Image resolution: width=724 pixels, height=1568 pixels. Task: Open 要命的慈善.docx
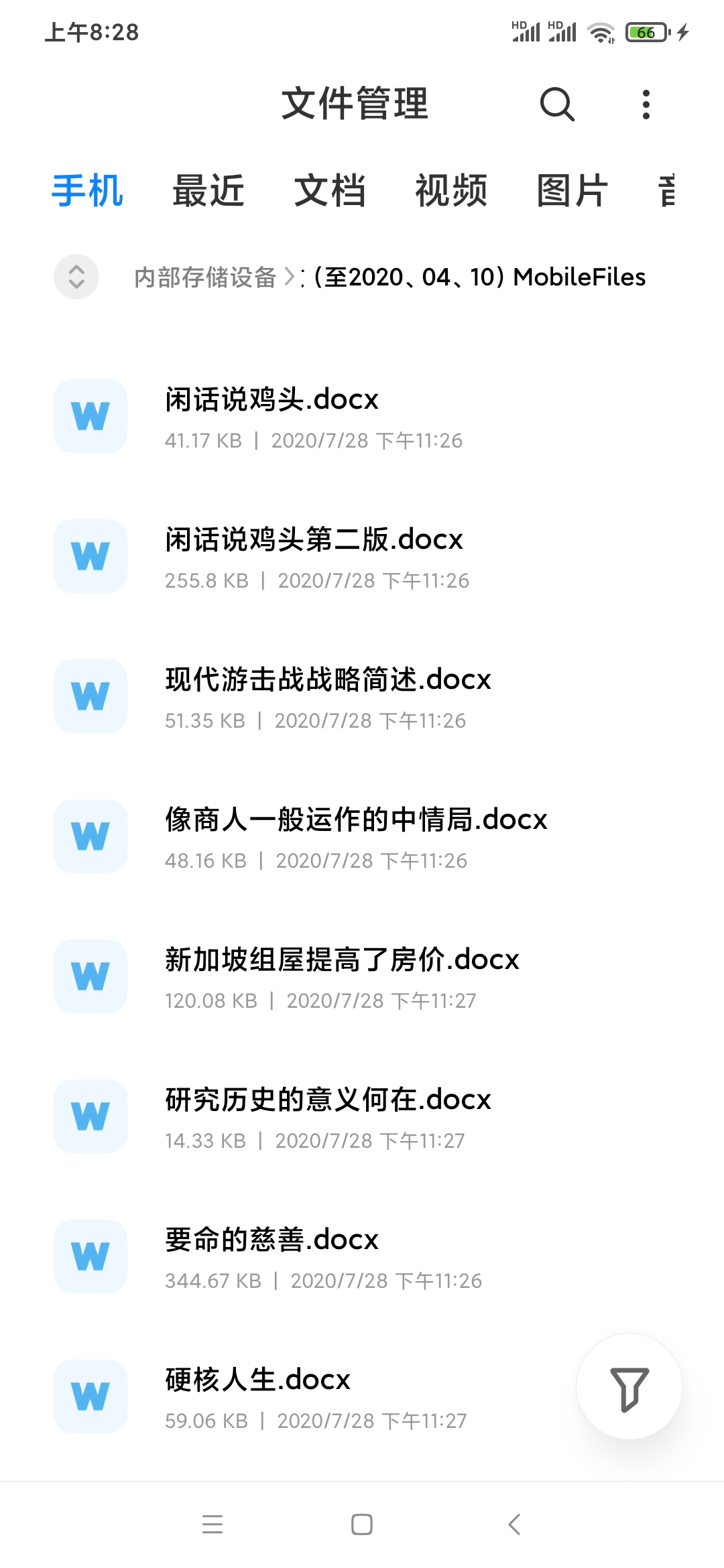(x=271, y=1256)
